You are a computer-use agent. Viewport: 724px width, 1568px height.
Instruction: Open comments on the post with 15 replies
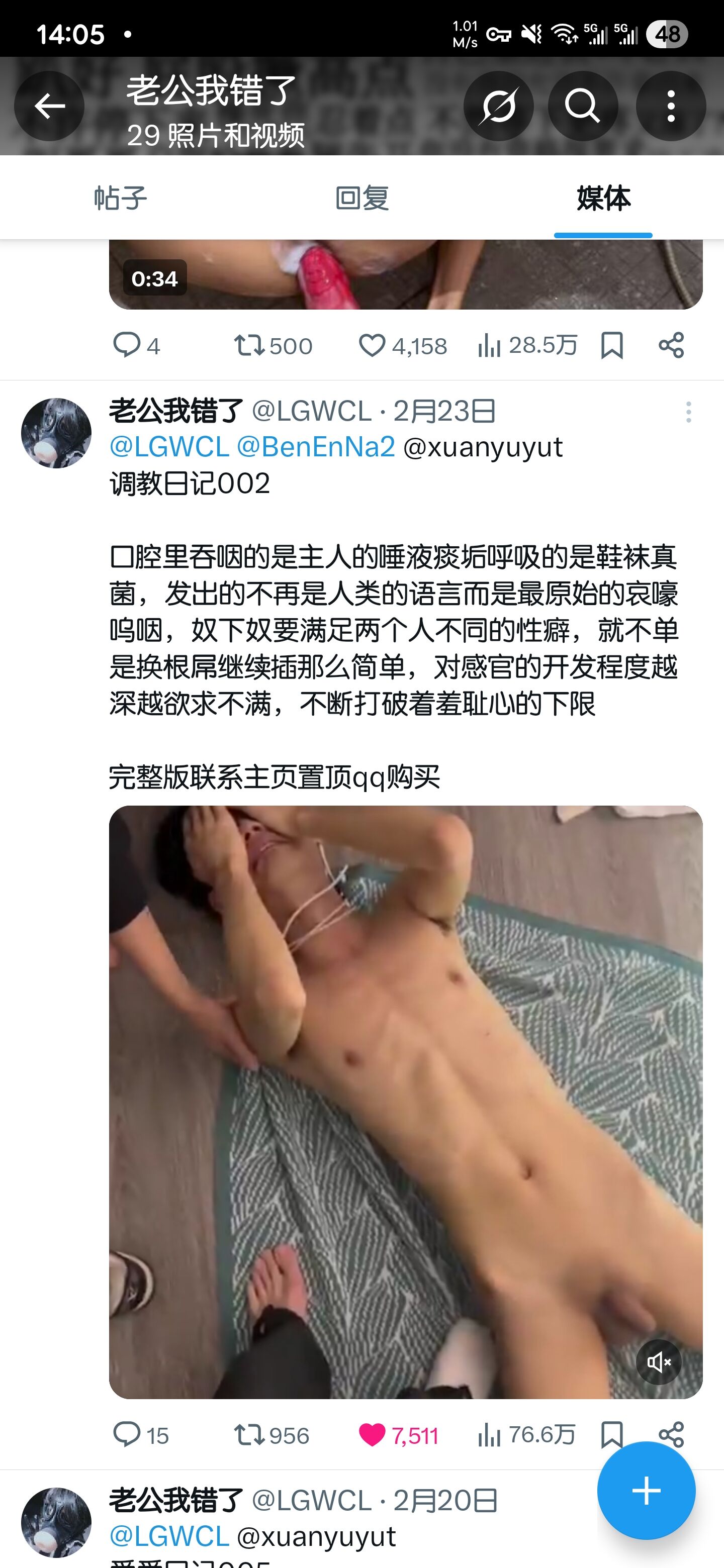coord(141,1435)
